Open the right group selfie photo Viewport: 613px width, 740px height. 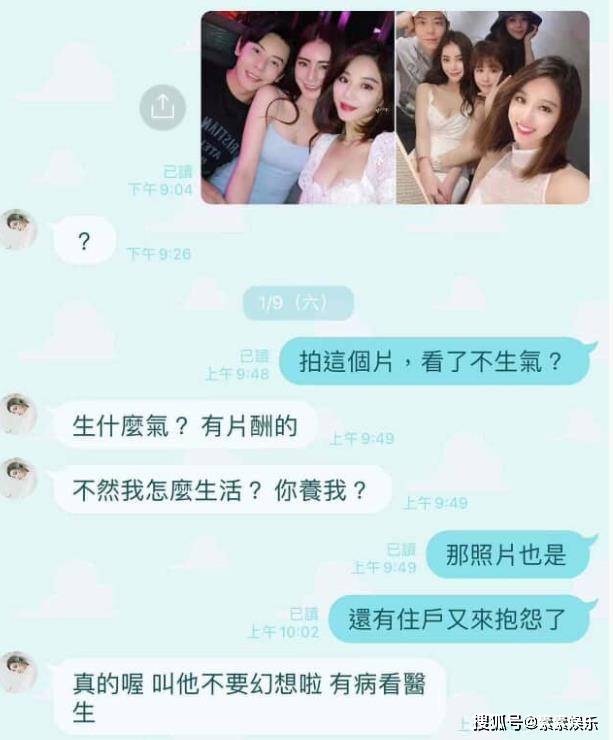(x=492, y=108)
